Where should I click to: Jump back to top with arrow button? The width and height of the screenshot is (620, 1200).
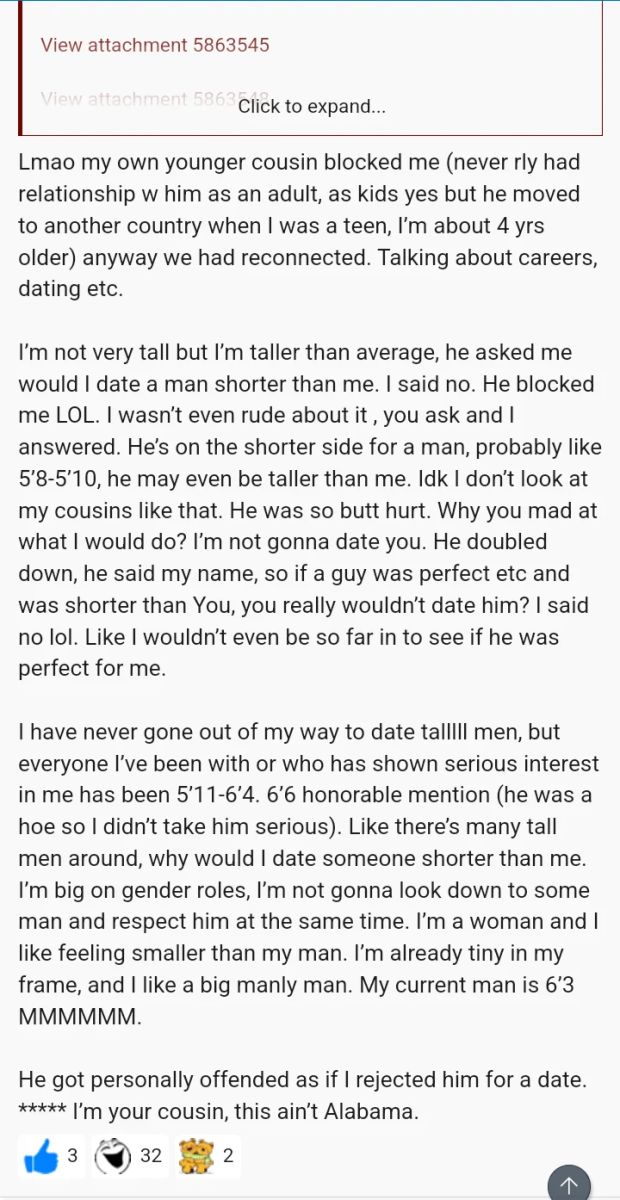click(x=569, y=1185)
